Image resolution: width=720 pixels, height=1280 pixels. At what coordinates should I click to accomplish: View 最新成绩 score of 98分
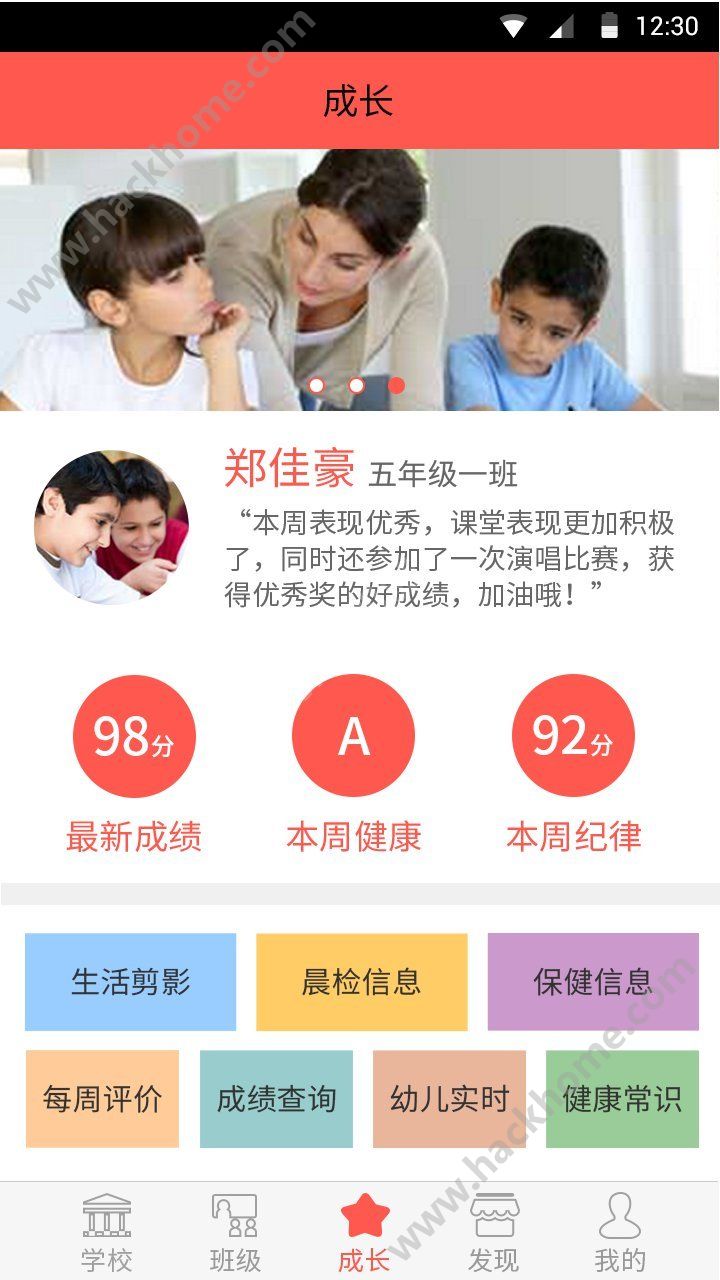[134, 736]
